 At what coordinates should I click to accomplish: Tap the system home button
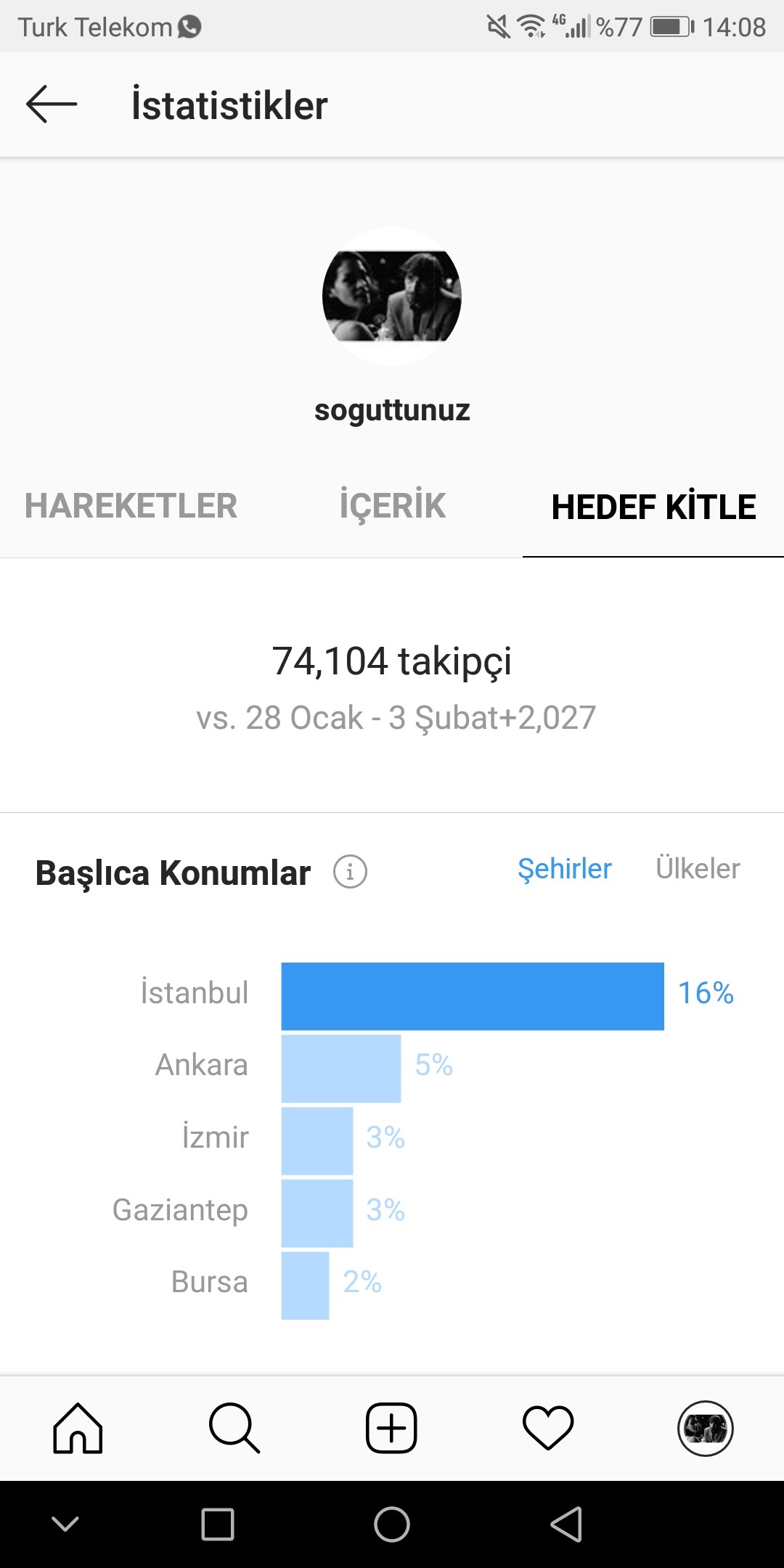pos(392,1524)
